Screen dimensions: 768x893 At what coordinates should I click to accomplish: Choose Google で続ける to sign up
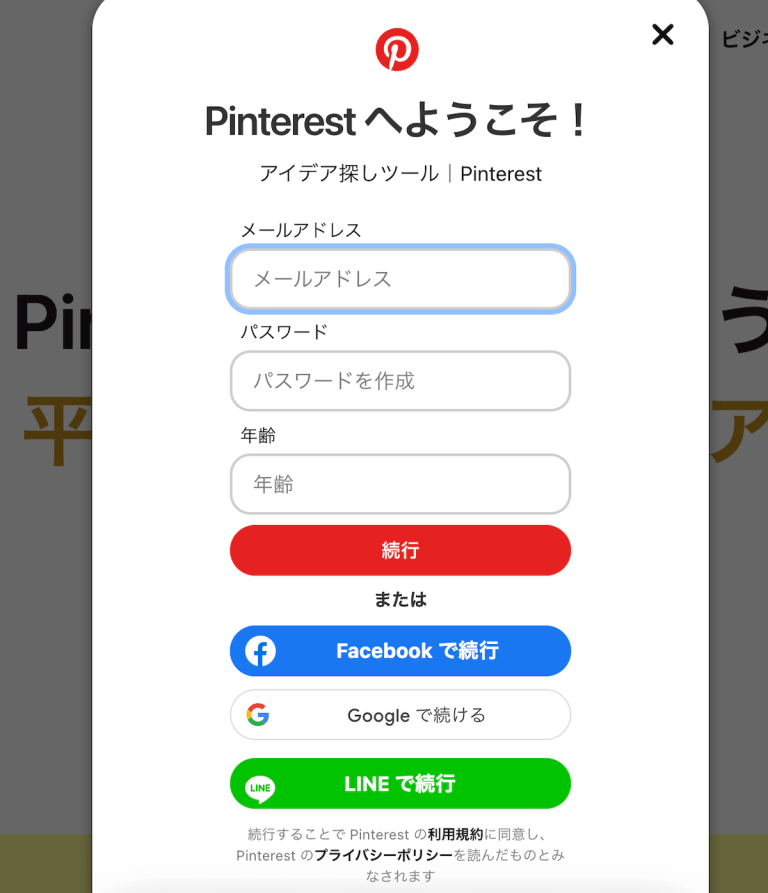[400, 714]
